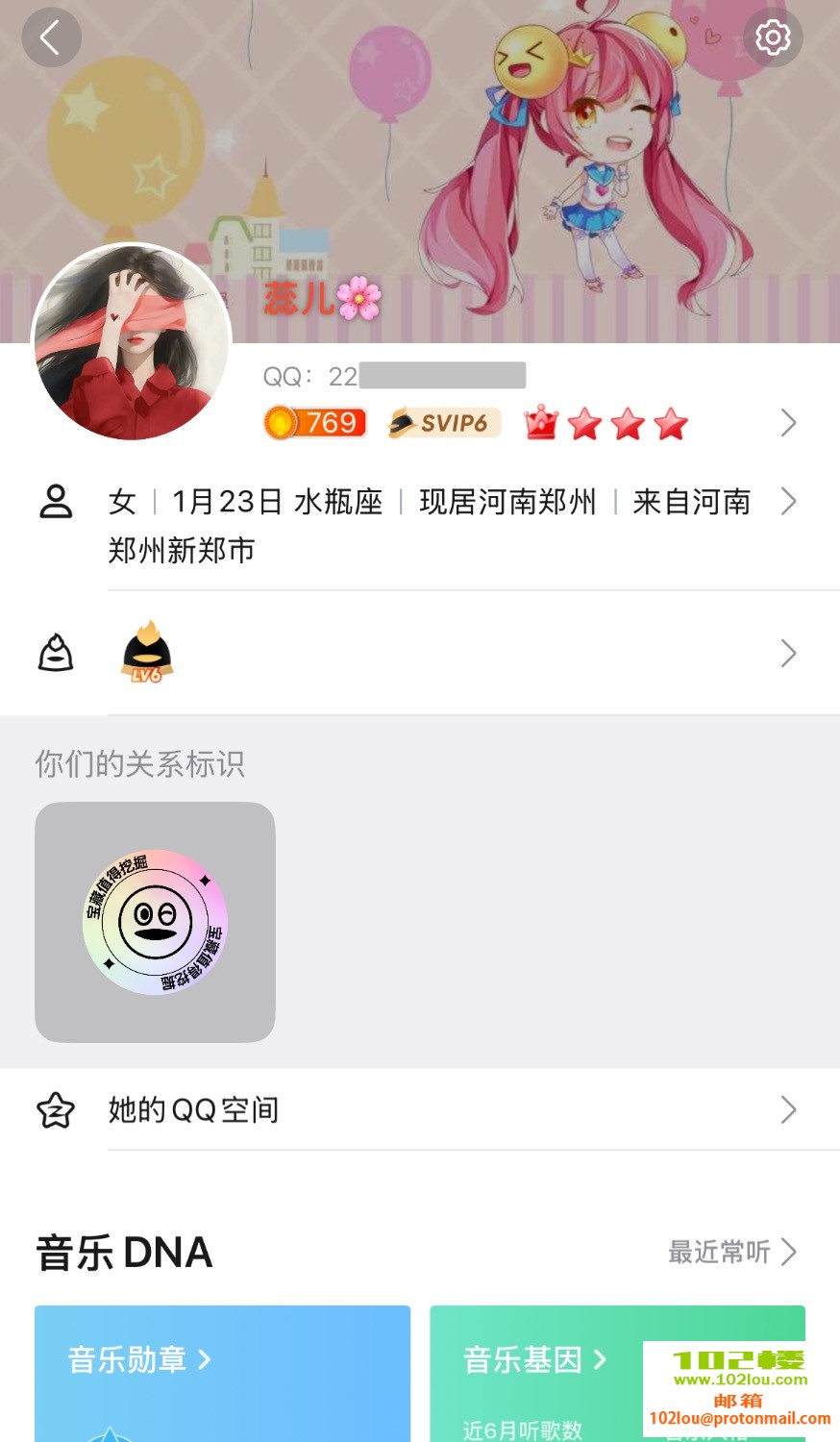This screenshot has width=840, height=1442.
Task: Open the SVIP6 membership badge row
Action: click(444, 423)
